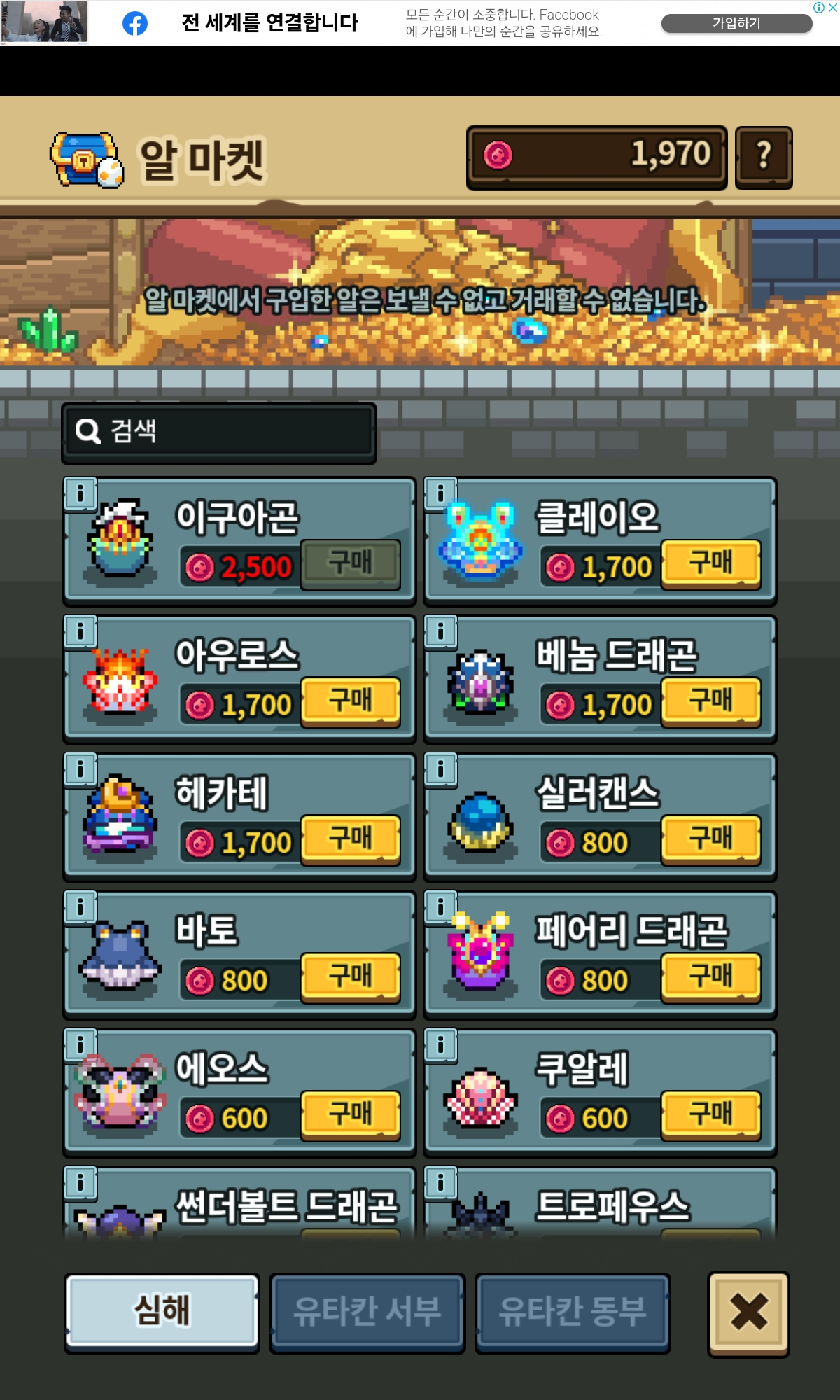Buy the 에오스 egg for 600
This screenshot has width=840, height=1400.
click(351, 1115)
